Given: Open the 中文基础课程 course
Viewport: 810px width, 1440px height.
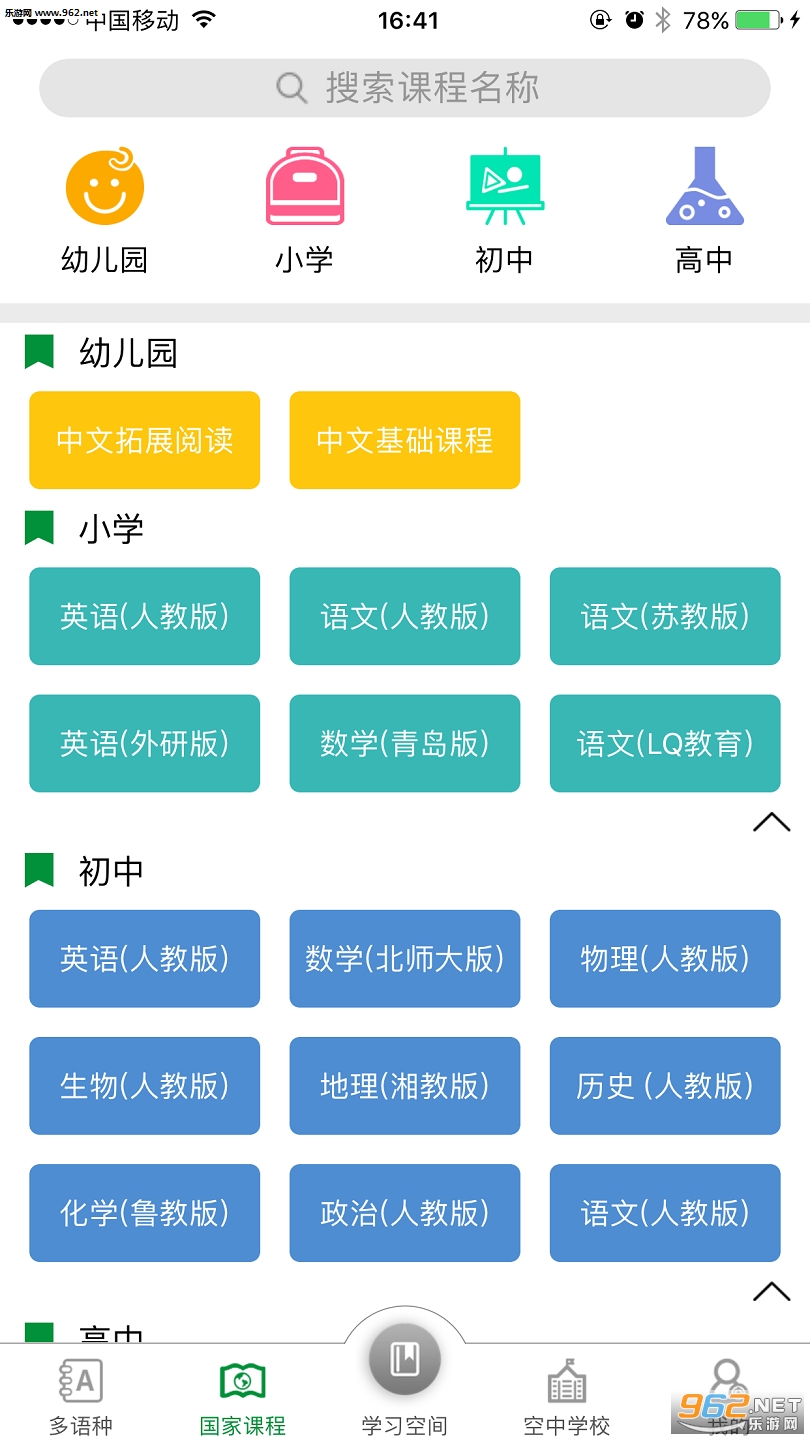Looking at the screenshot, I should (x=405, y=440).
